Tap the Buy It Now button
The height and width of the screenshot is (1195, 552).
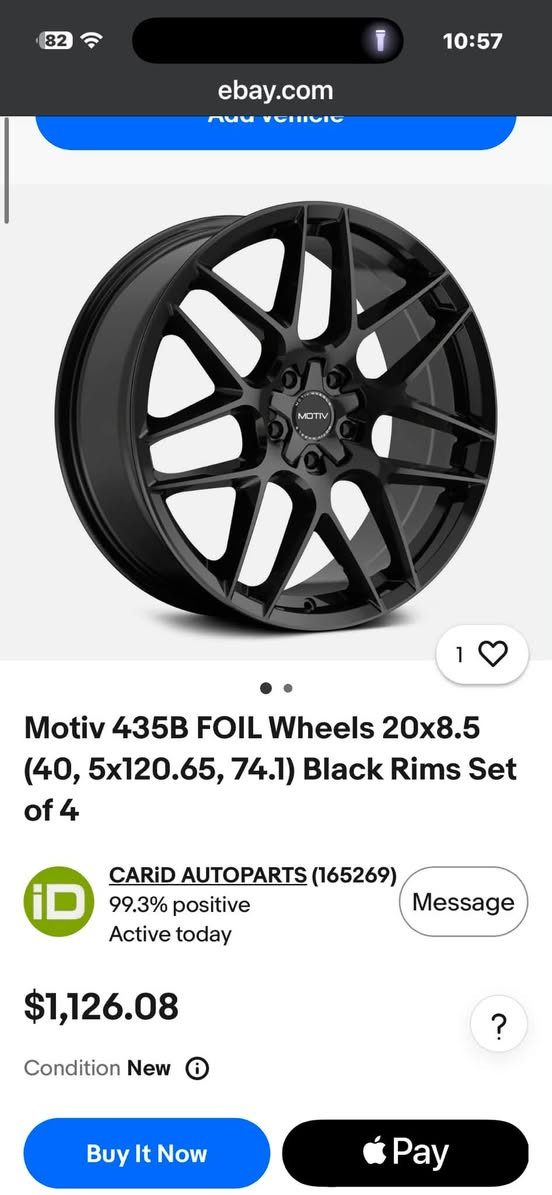click(x=146, y=1153)
